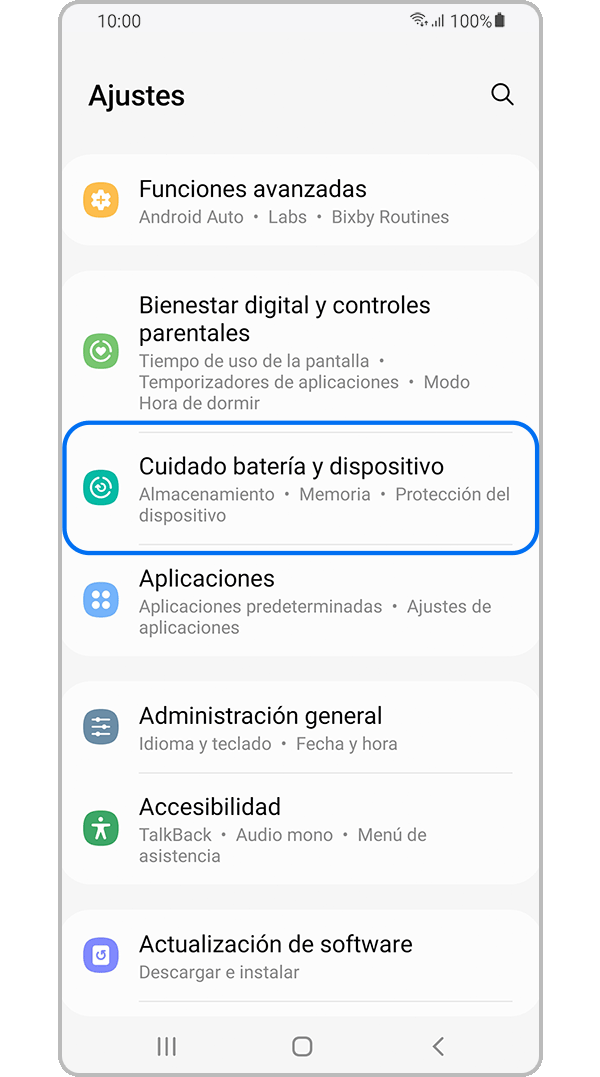Open Accesibilidad settings
The width and height of the screenshot is (600, 1077).
(300, 829)
